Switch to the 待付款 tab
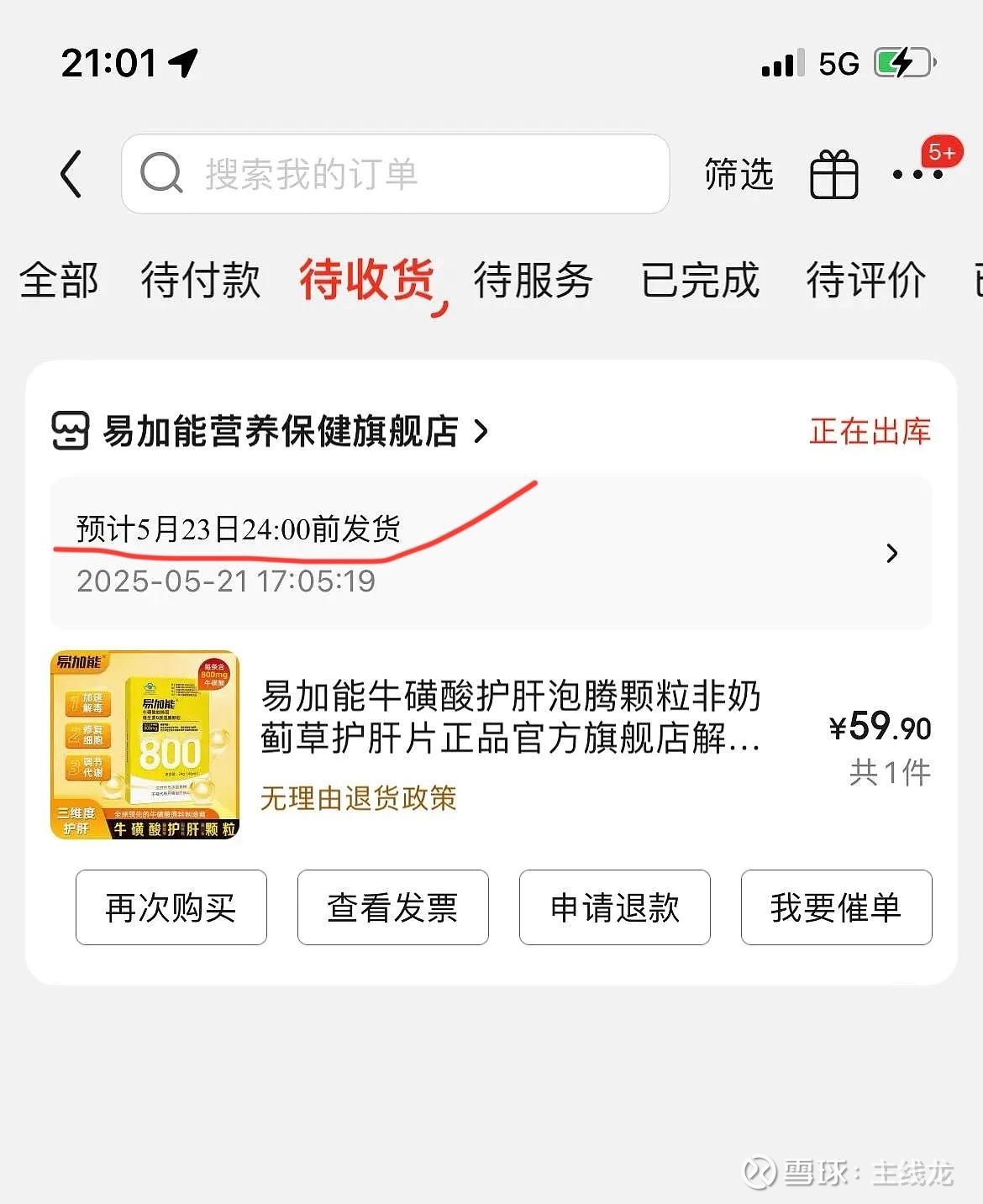This screenshot has width=983, height=1204. pyautogui.click(x=201, y=281)
